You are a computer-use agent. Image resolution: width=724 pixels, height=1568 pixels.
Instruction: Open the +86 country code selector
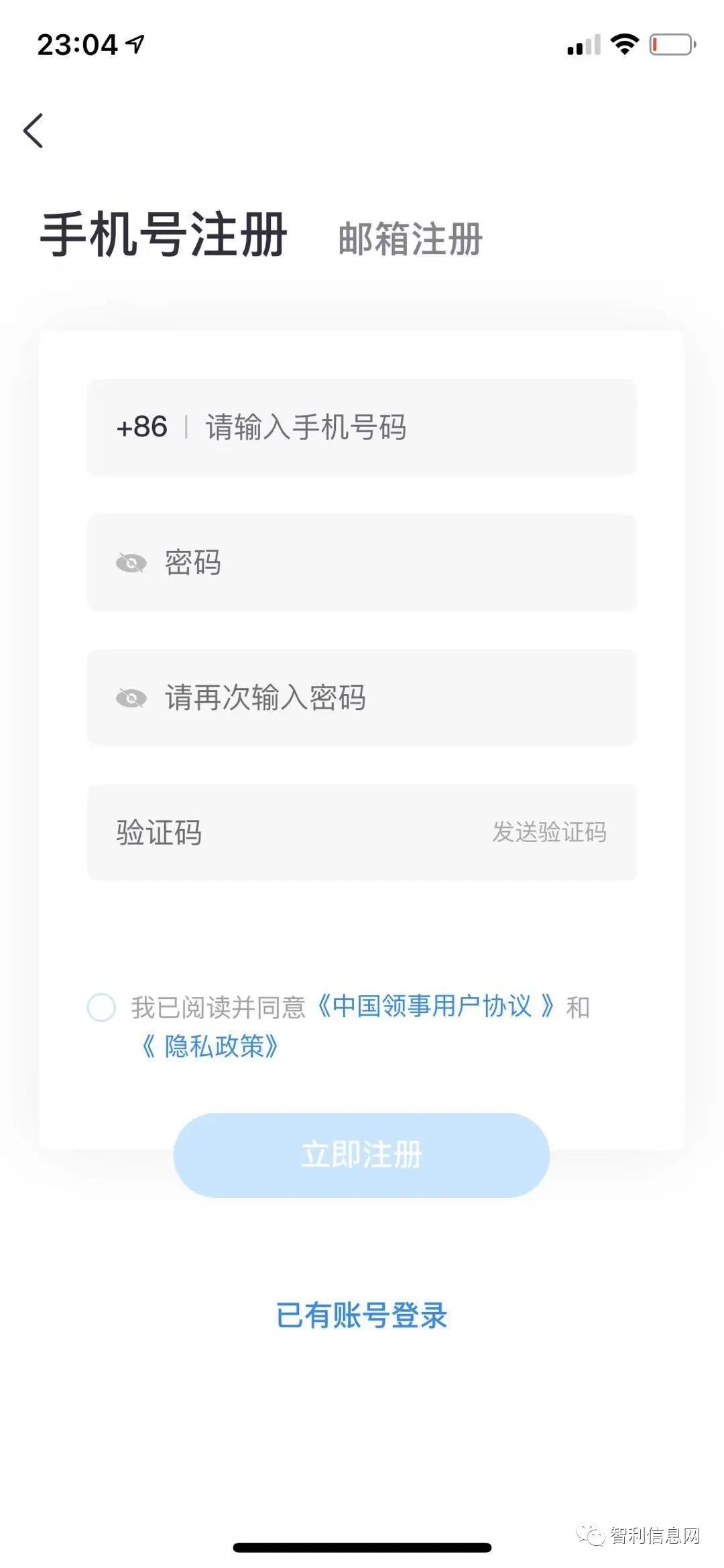click(x=141, y=427)
